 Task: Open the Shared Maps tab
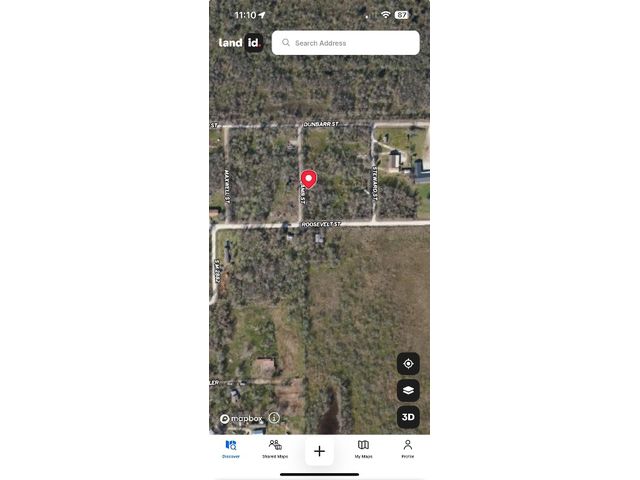[x=275, y=449]
